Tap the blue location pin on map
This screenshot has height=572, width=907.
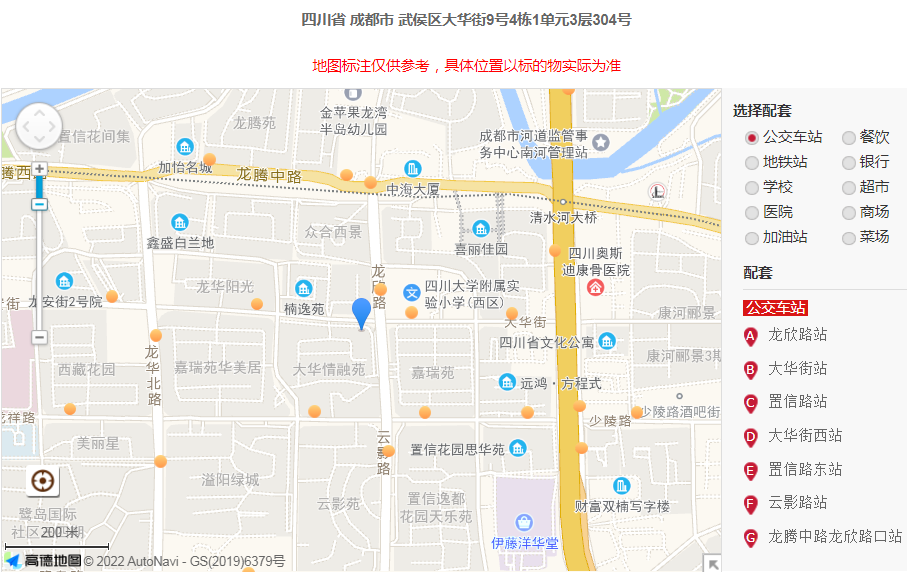click(x=362, y=312)
